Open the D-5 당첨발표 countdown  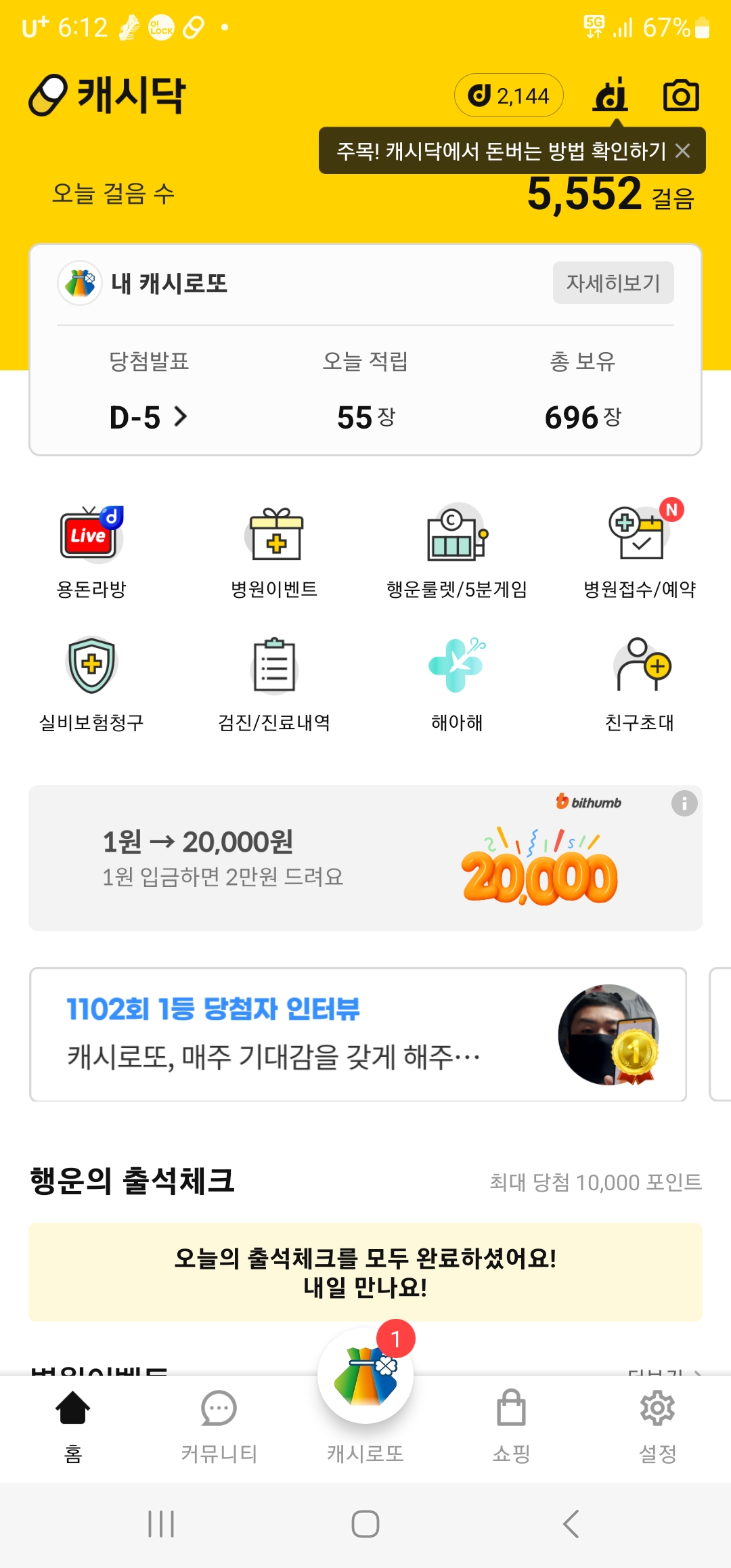pos(148,417)
